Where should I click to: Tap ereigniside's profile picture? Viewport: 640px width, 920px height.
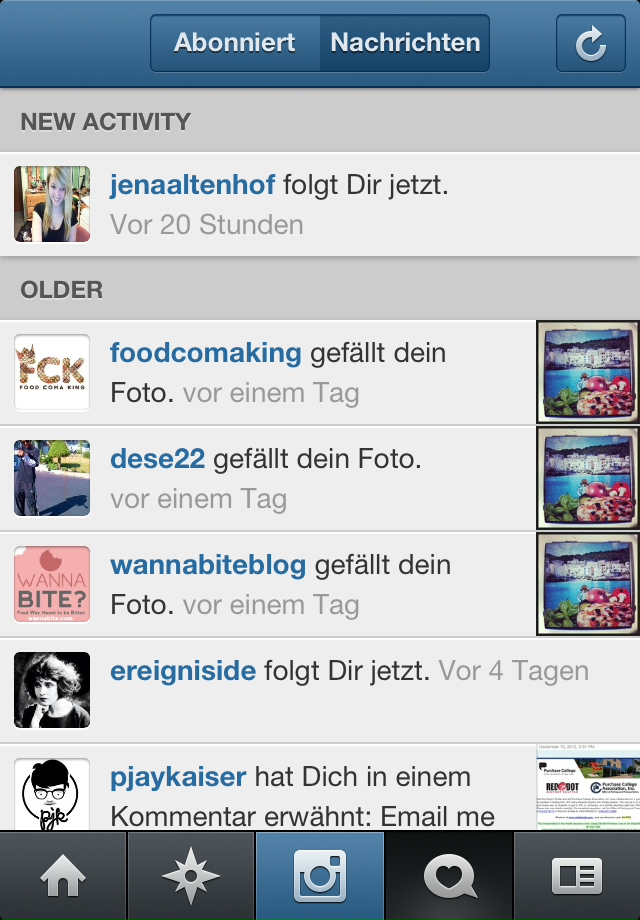52,690
